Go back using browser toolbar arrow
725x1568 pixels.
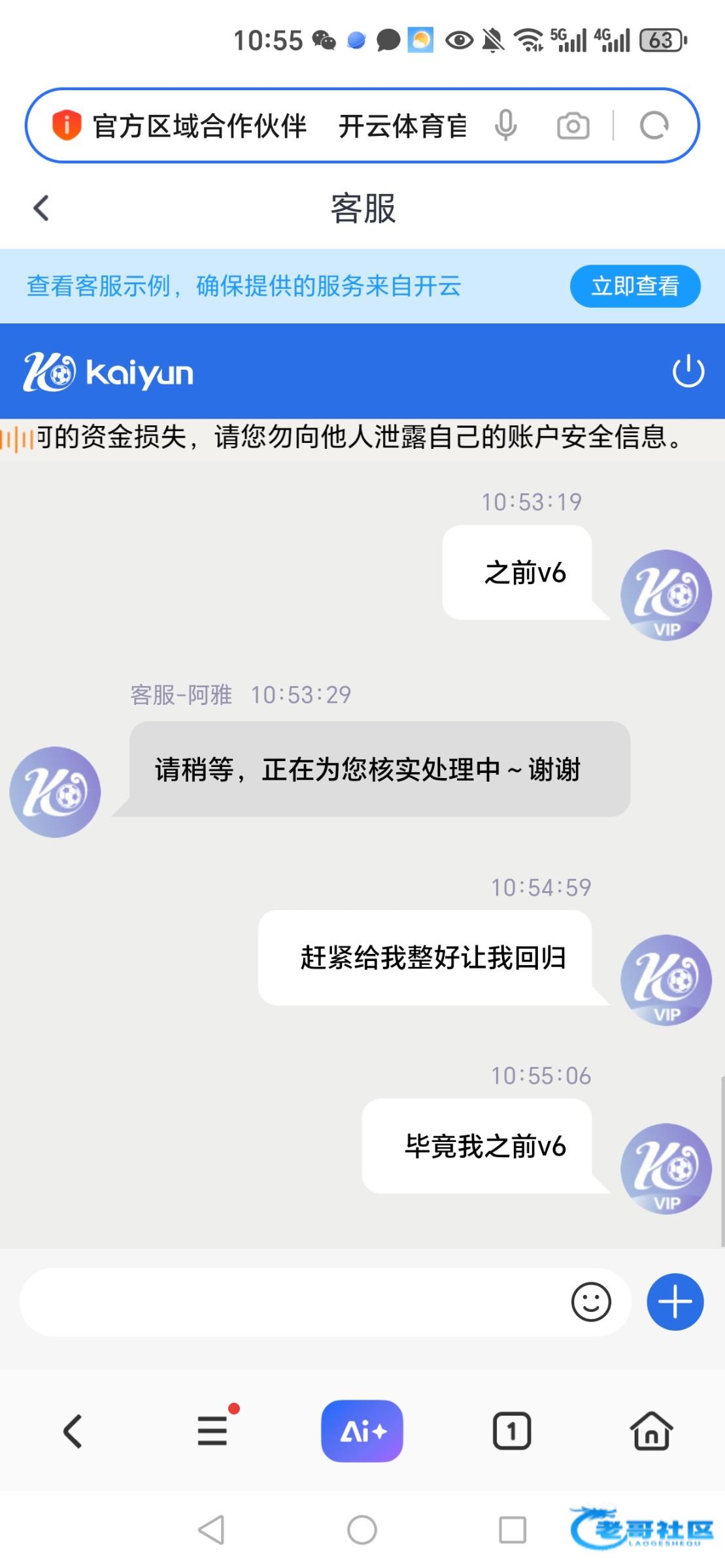pos(73,1431)
